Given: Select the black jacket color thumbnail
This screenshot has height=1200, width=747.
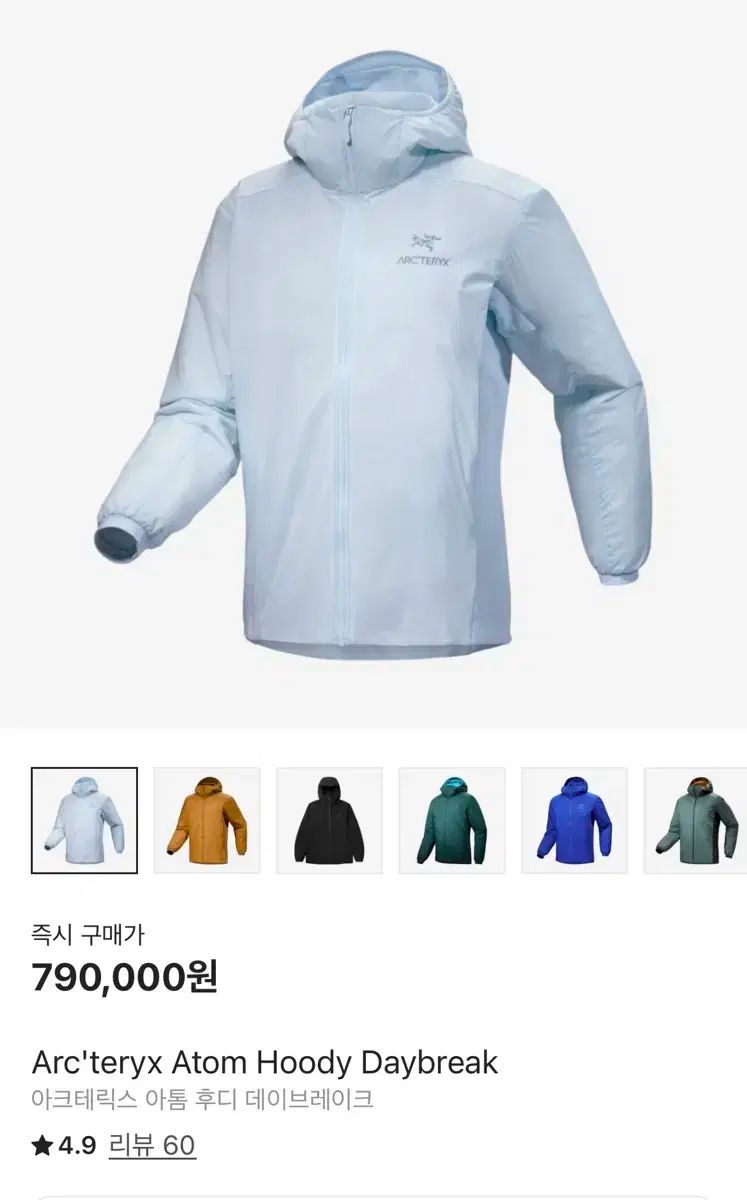Looking at the screenshot, I should tap(329, 820).
